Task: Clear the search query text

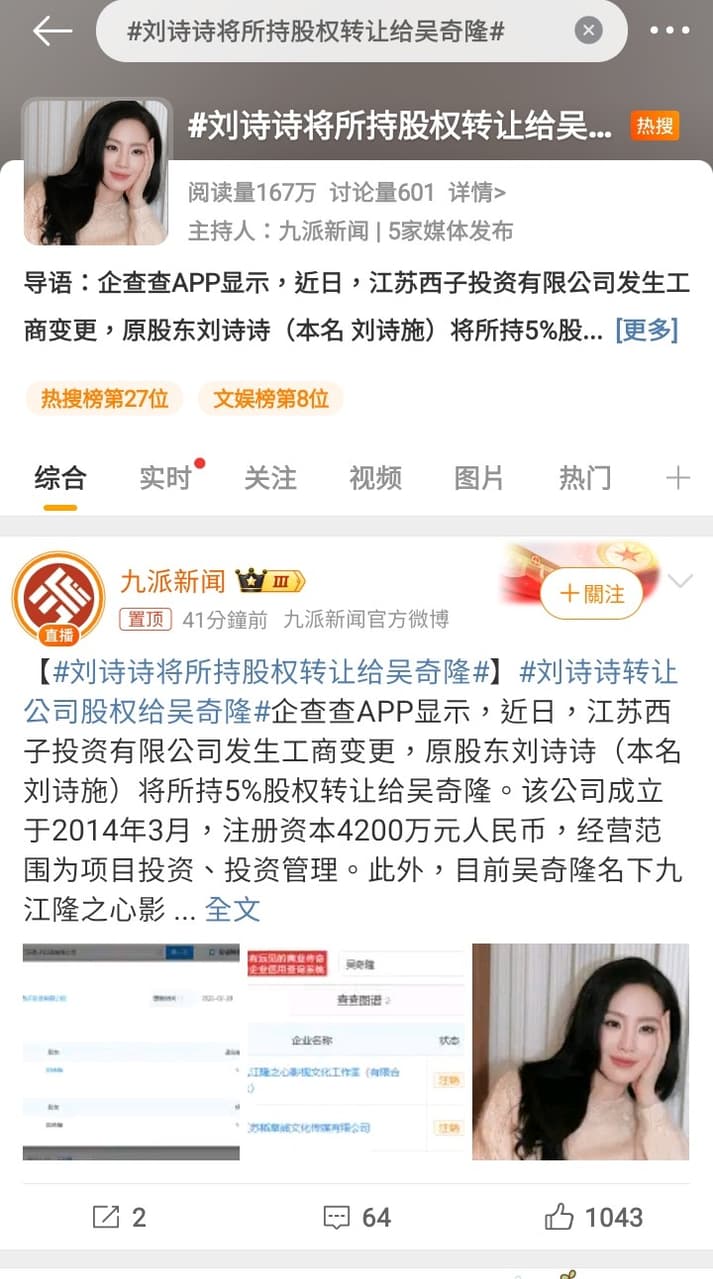Action: 588,30
